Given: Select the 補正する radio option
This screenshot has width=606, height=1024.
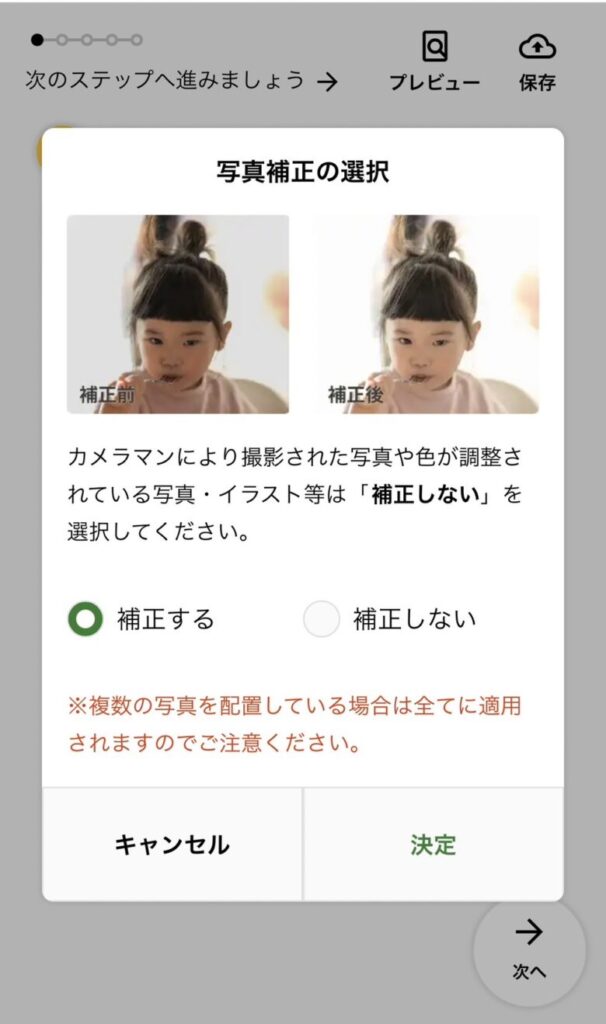Looking at the screenshot, I should (x=86, y=618).
